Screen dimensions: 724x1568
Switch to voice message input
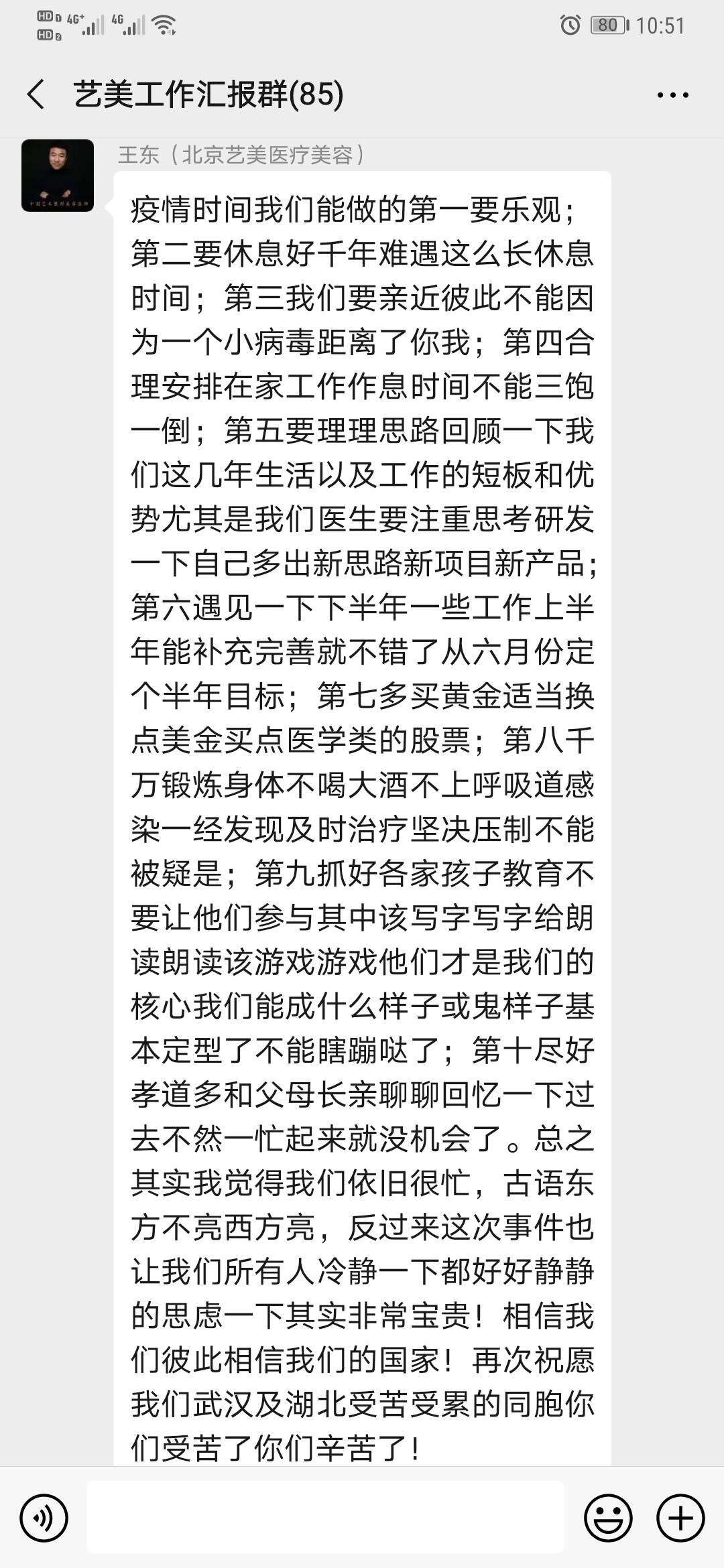[44, 1518]
